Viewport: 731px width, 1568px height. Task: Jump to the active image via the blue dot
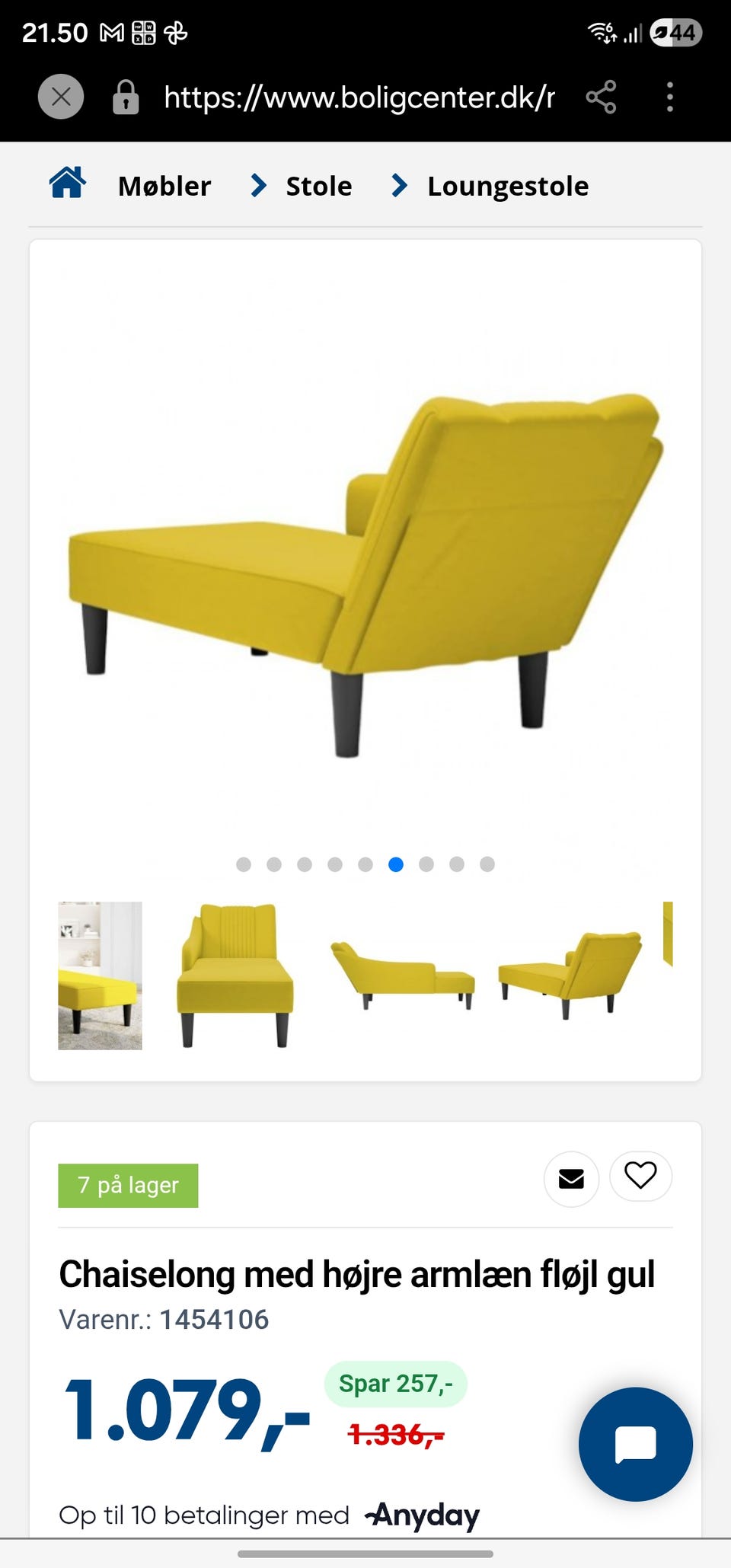click(x=395, y=864)
